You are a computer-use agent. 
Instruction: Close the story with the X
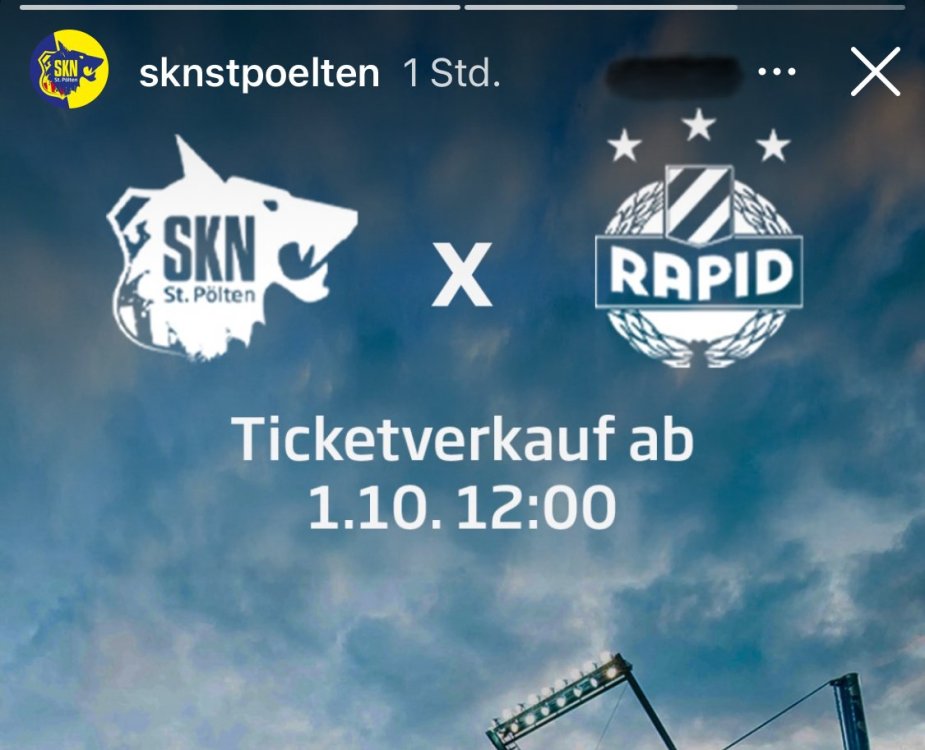click(x=875, y=72)
